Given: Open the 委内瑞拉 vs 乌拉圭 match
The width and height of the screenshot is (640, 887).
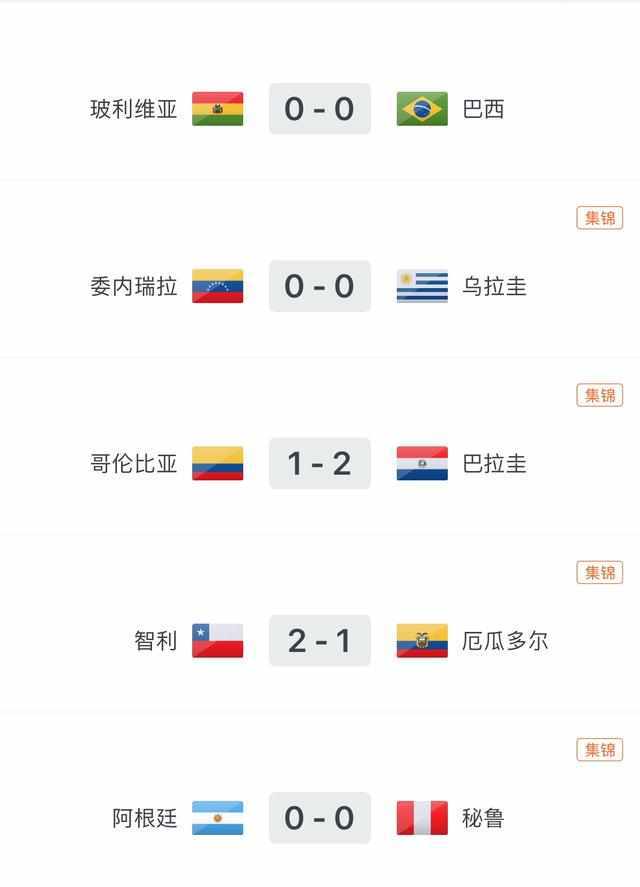Looking at the screenshot, I should (319, 286).
